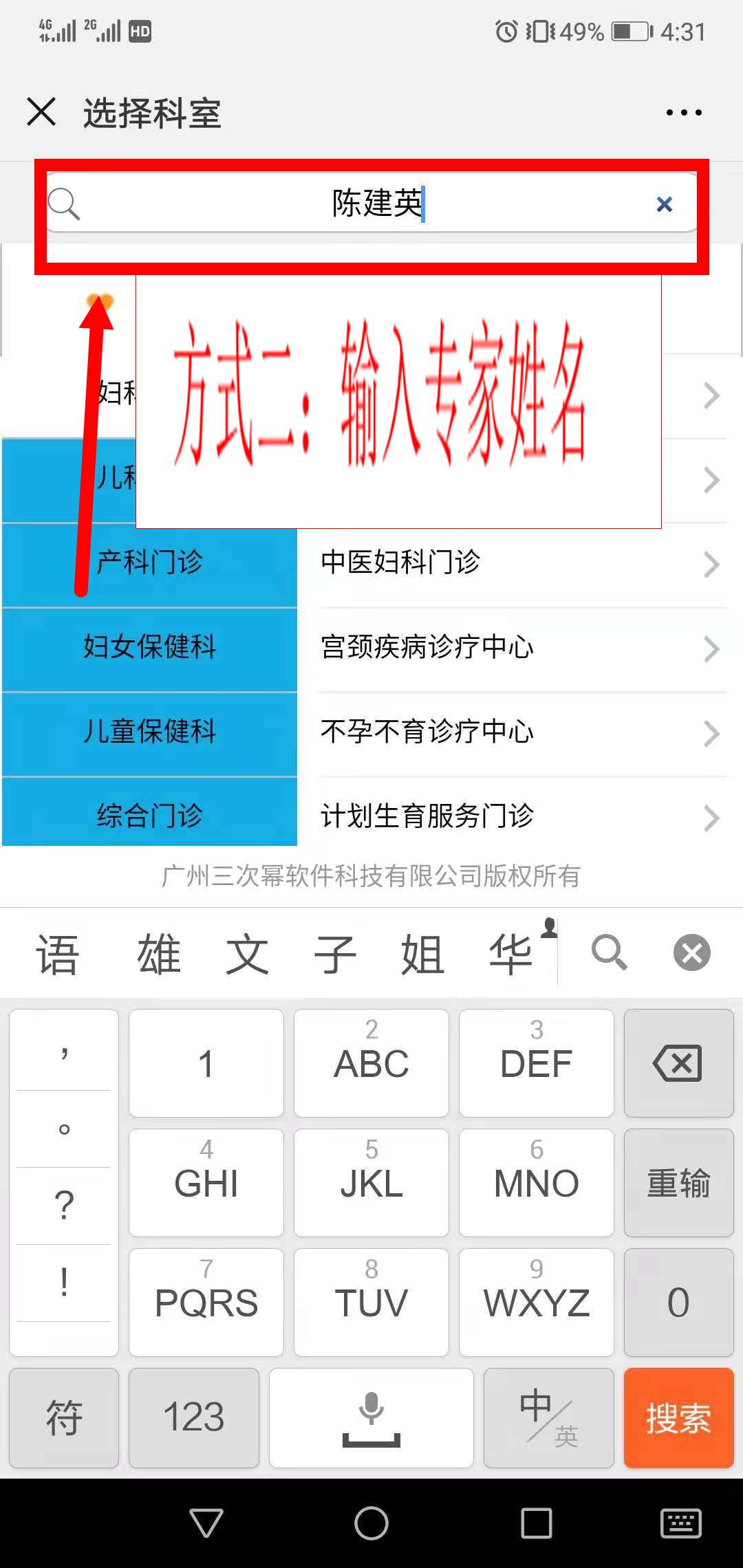
Task: Select the 妇女保健科 department tab
Action: coord(149,648)
